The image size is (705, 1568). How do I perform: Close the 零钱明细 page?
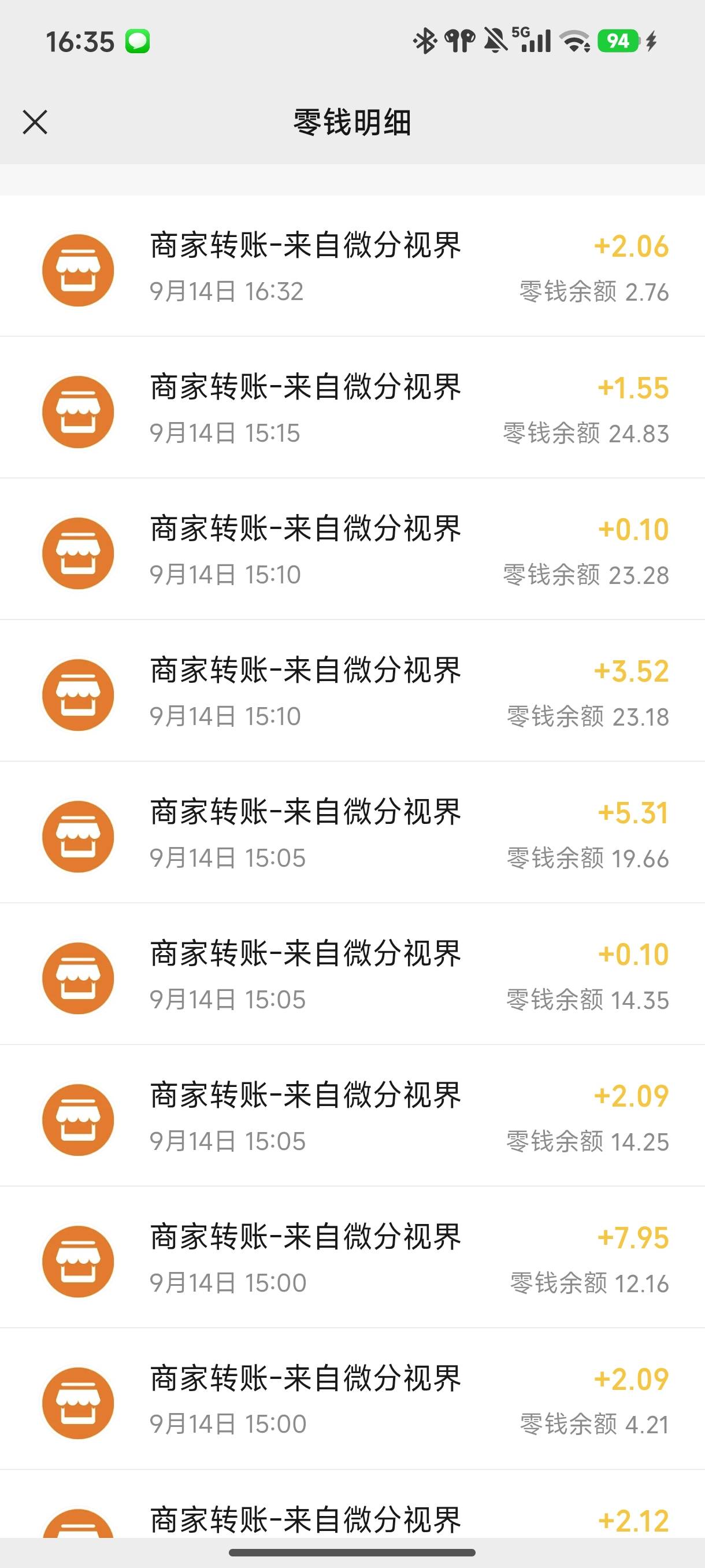coord(35,123)
